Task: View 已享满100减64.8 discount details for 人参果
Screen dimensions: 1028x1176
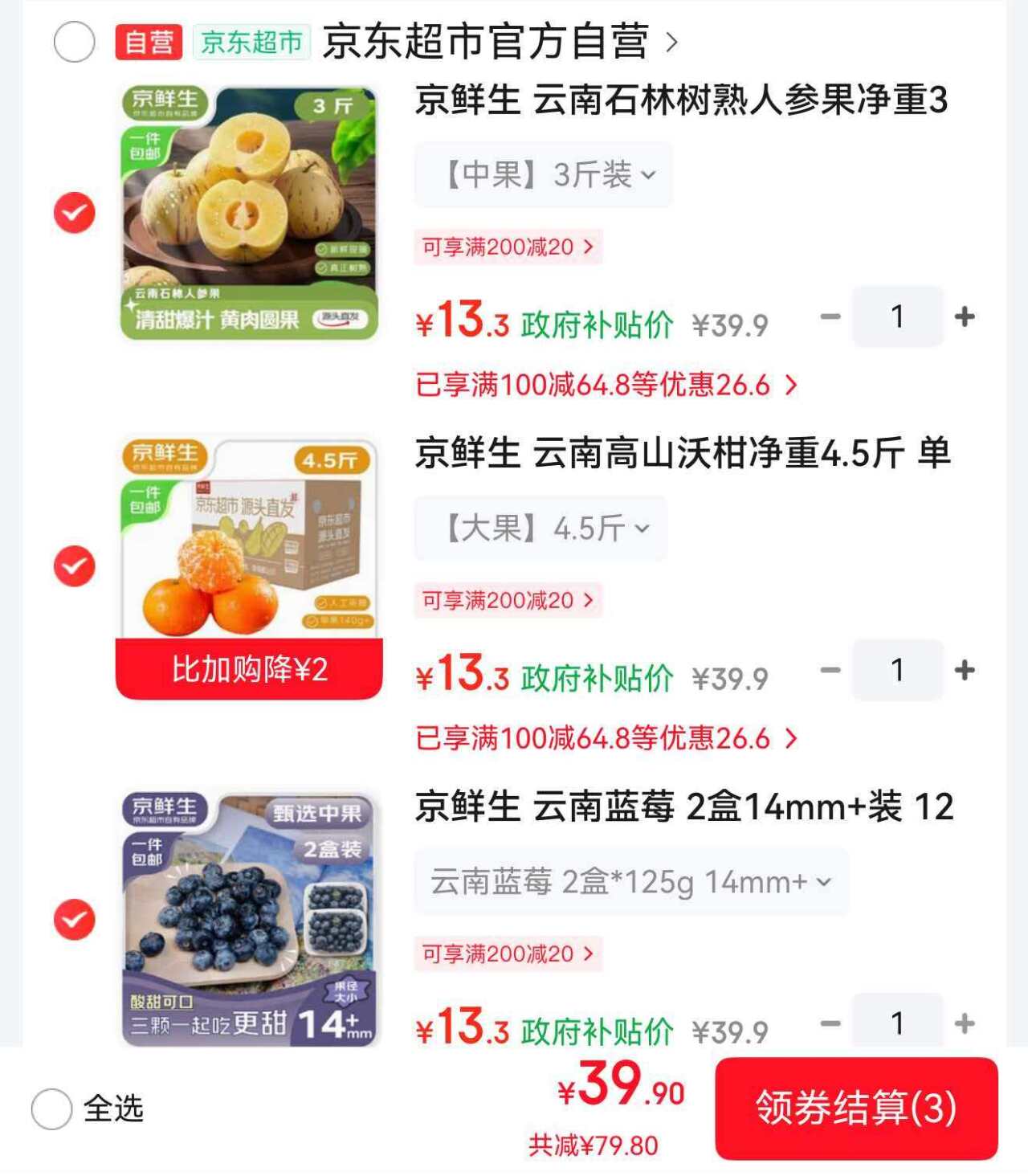Action: click(x=606, y=385)
